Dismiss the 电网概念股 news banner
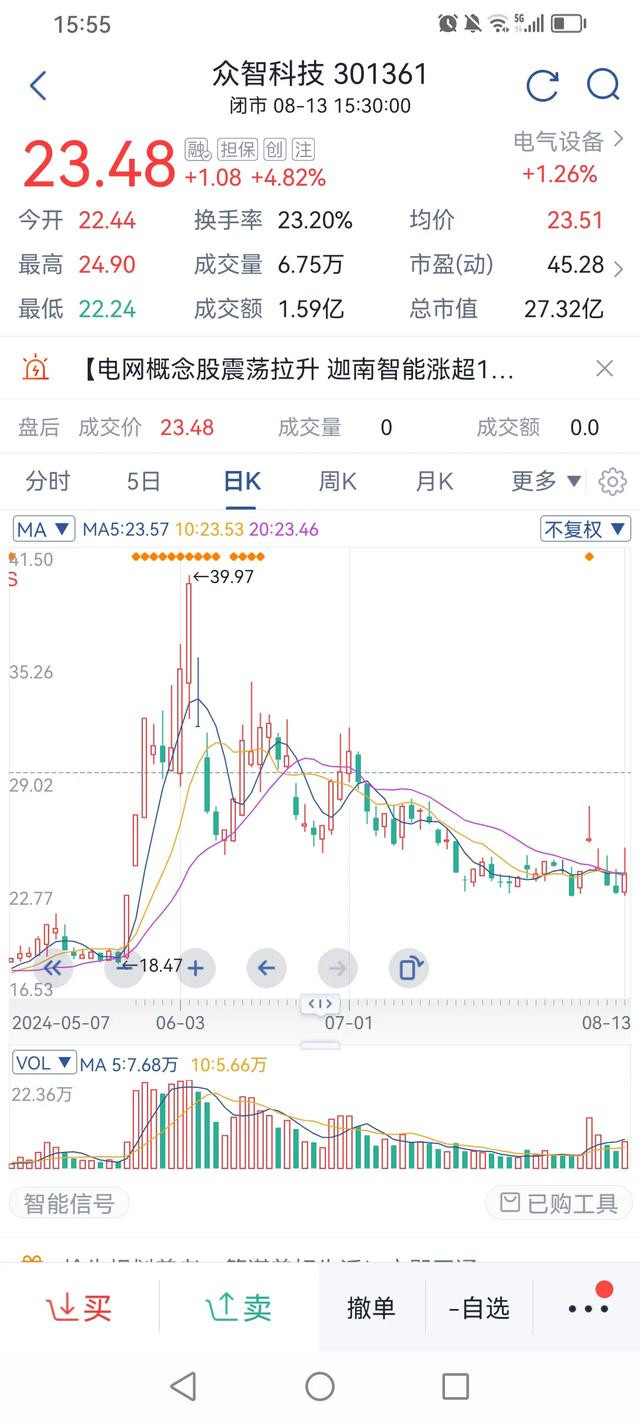 (x=604, y=369)
